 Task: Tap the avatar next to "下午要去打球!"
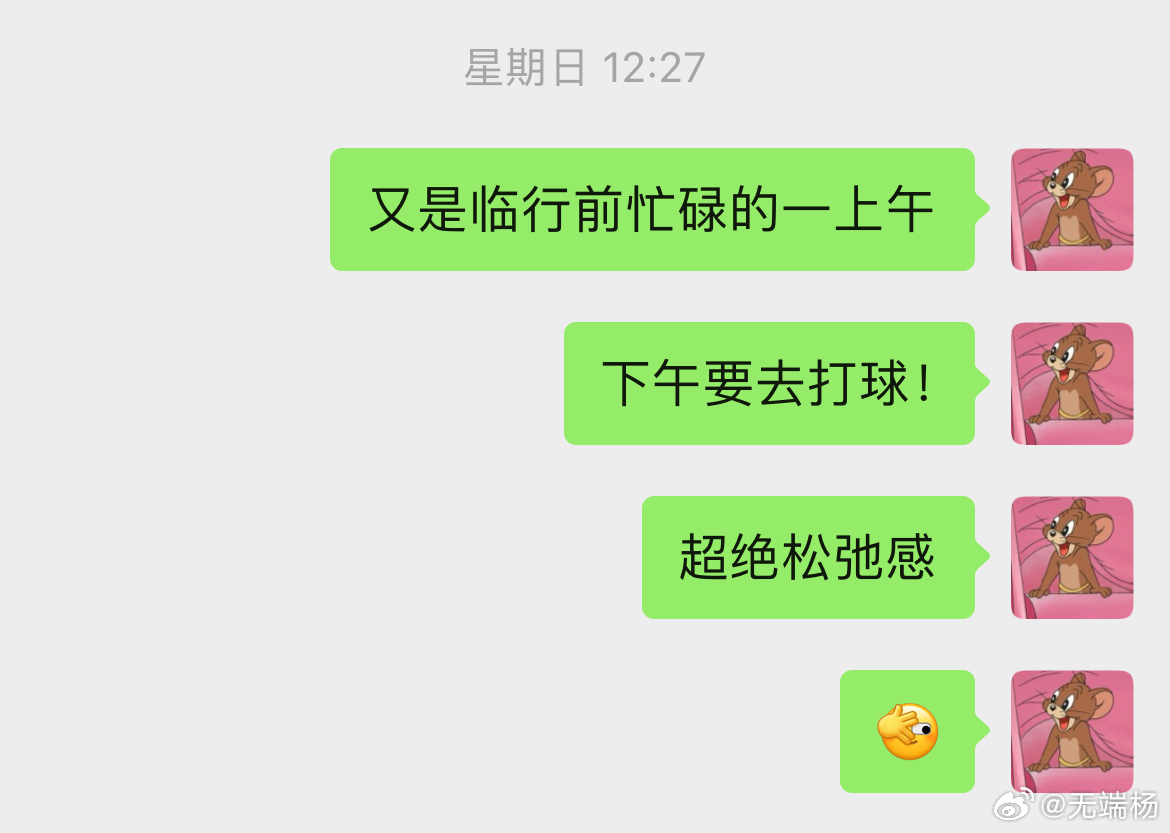(1071, 384)
